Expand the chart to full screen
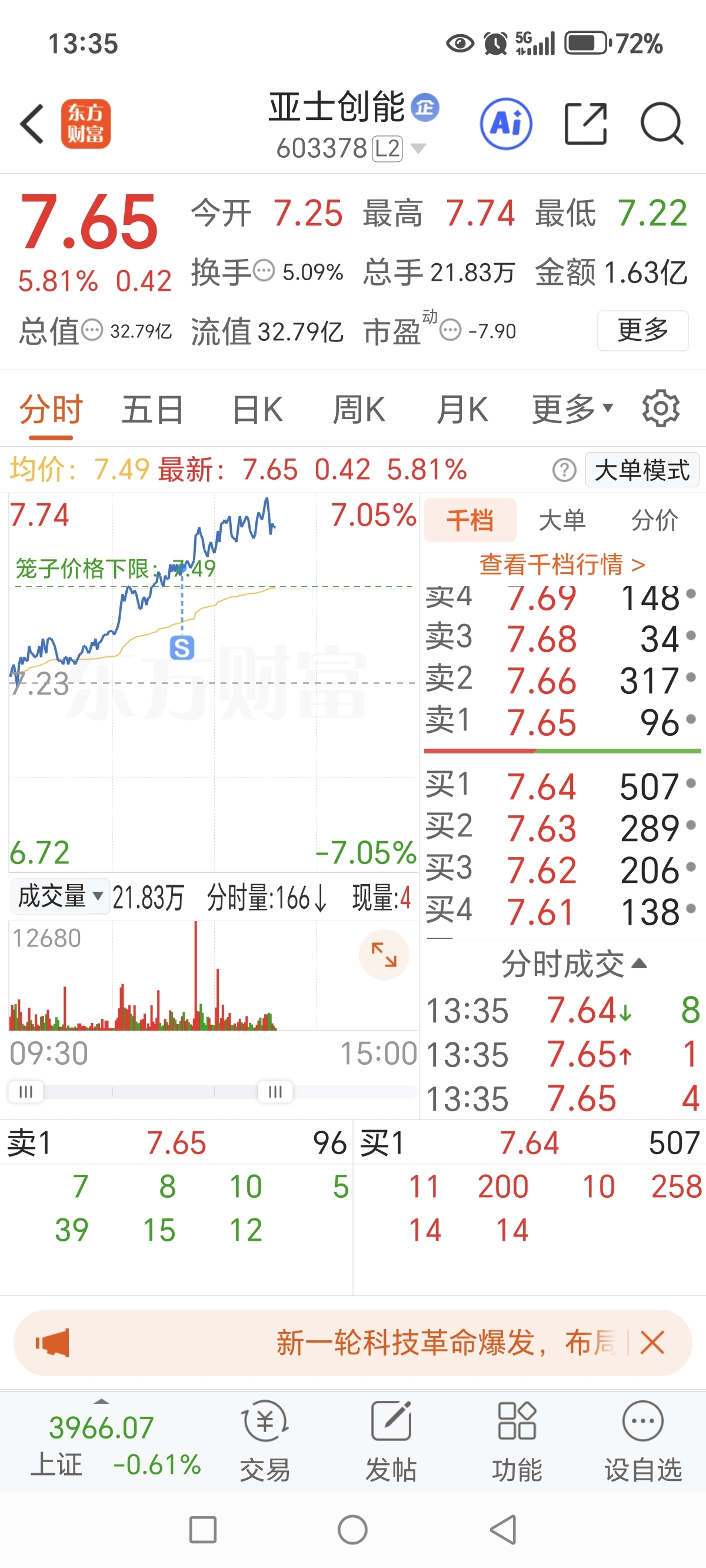Screen dimensions: 706x1568 (384, 955)
